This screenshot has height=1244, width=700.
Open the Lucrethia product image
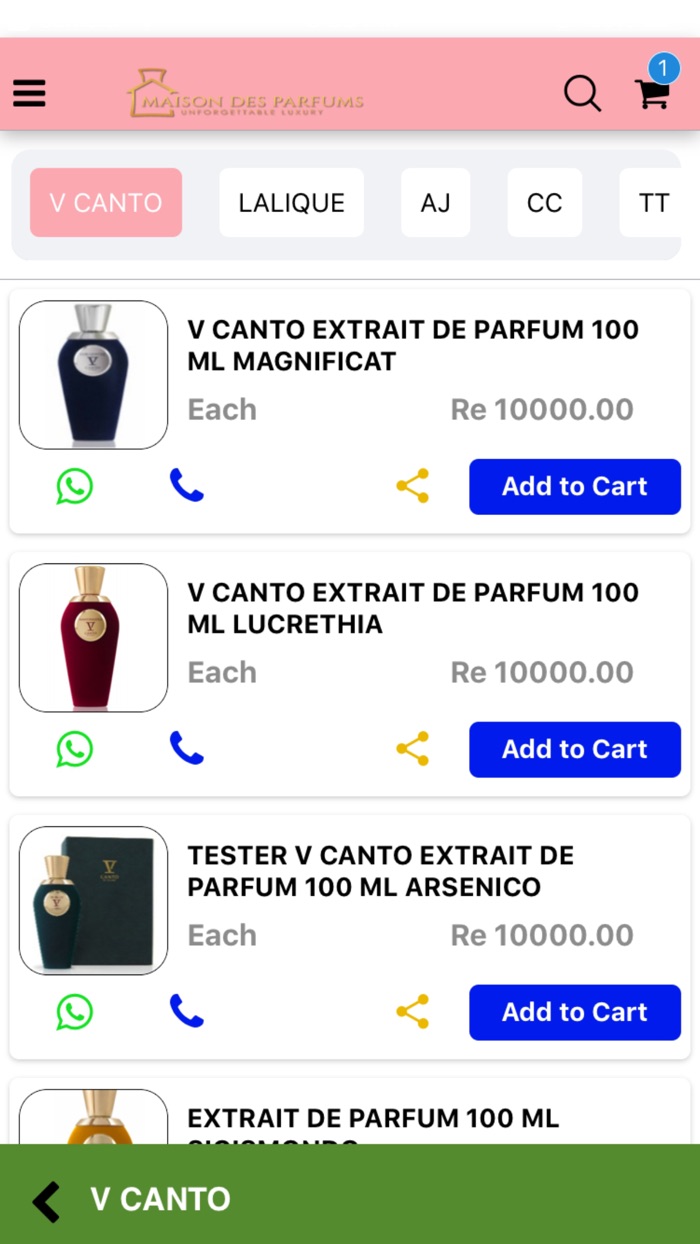94,638
